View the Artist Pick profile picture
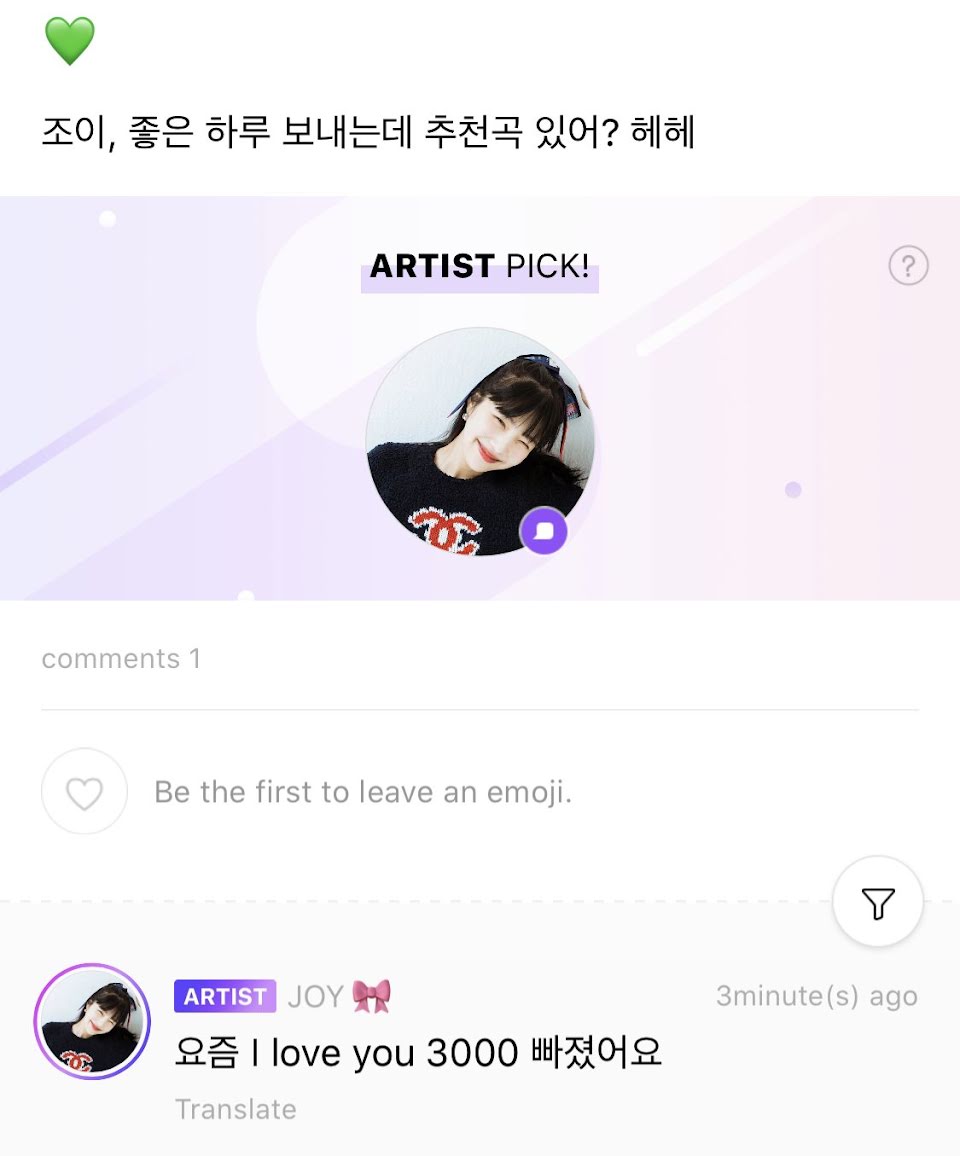Screen dimensions: 960x1156 tap(480, 441)
